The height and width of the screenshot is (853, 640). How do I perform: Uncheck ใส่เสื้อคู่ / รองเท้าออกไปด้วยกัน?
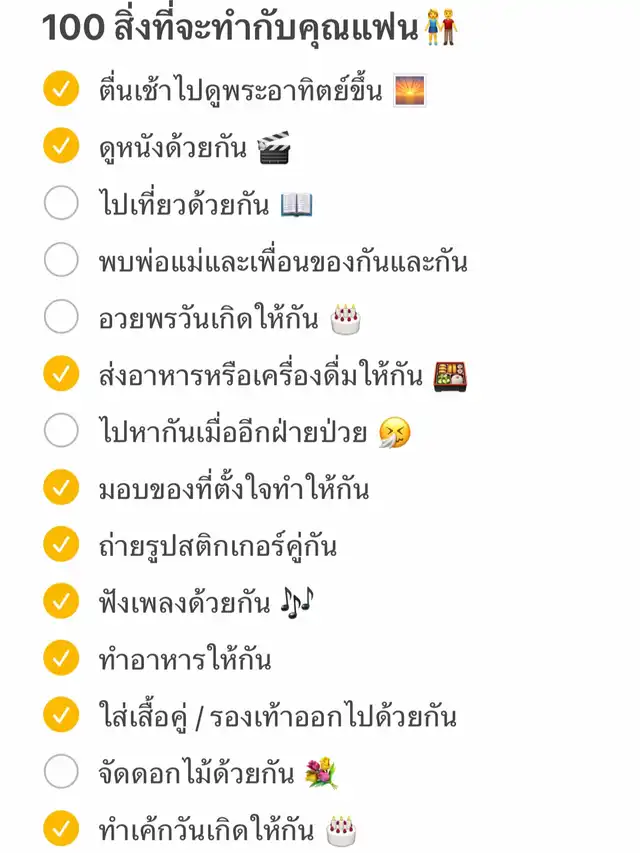point(61,716)
